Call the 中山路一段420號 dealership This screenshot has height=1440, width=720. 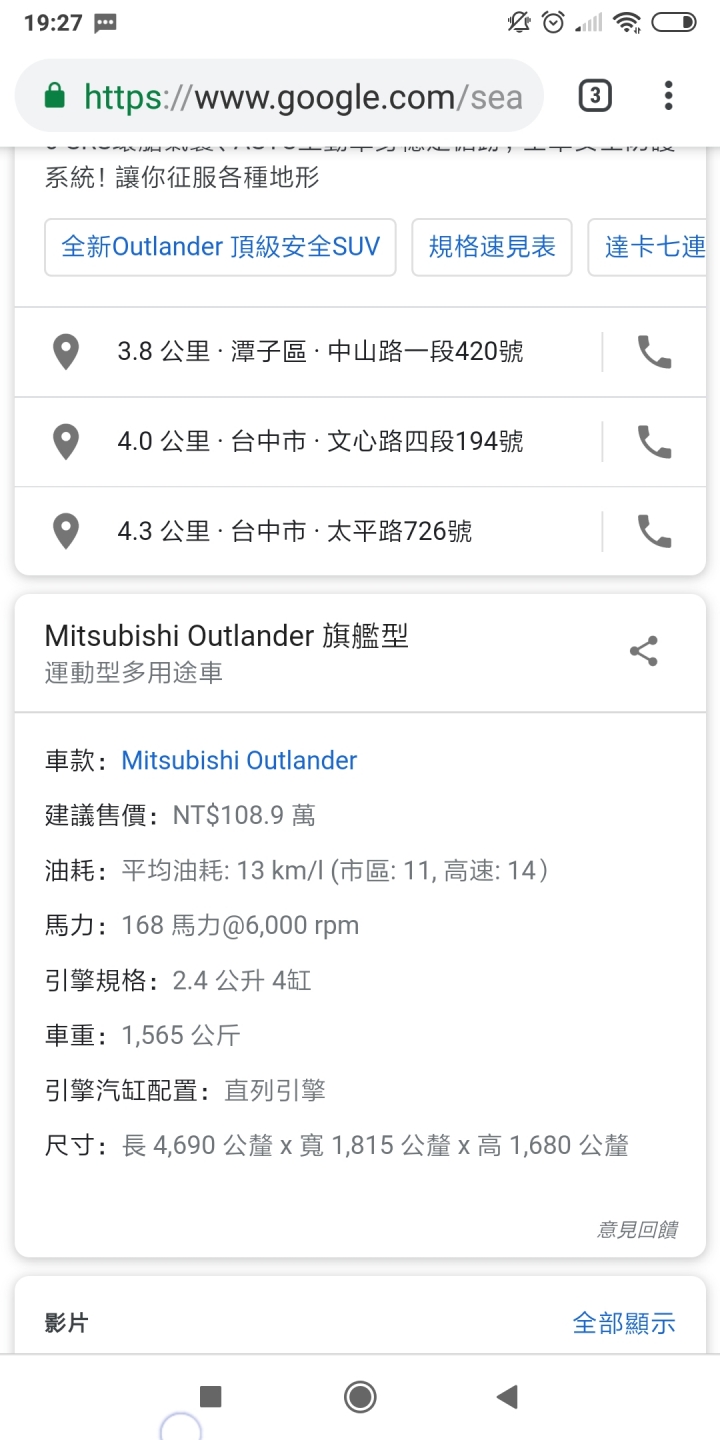(654, 352)
